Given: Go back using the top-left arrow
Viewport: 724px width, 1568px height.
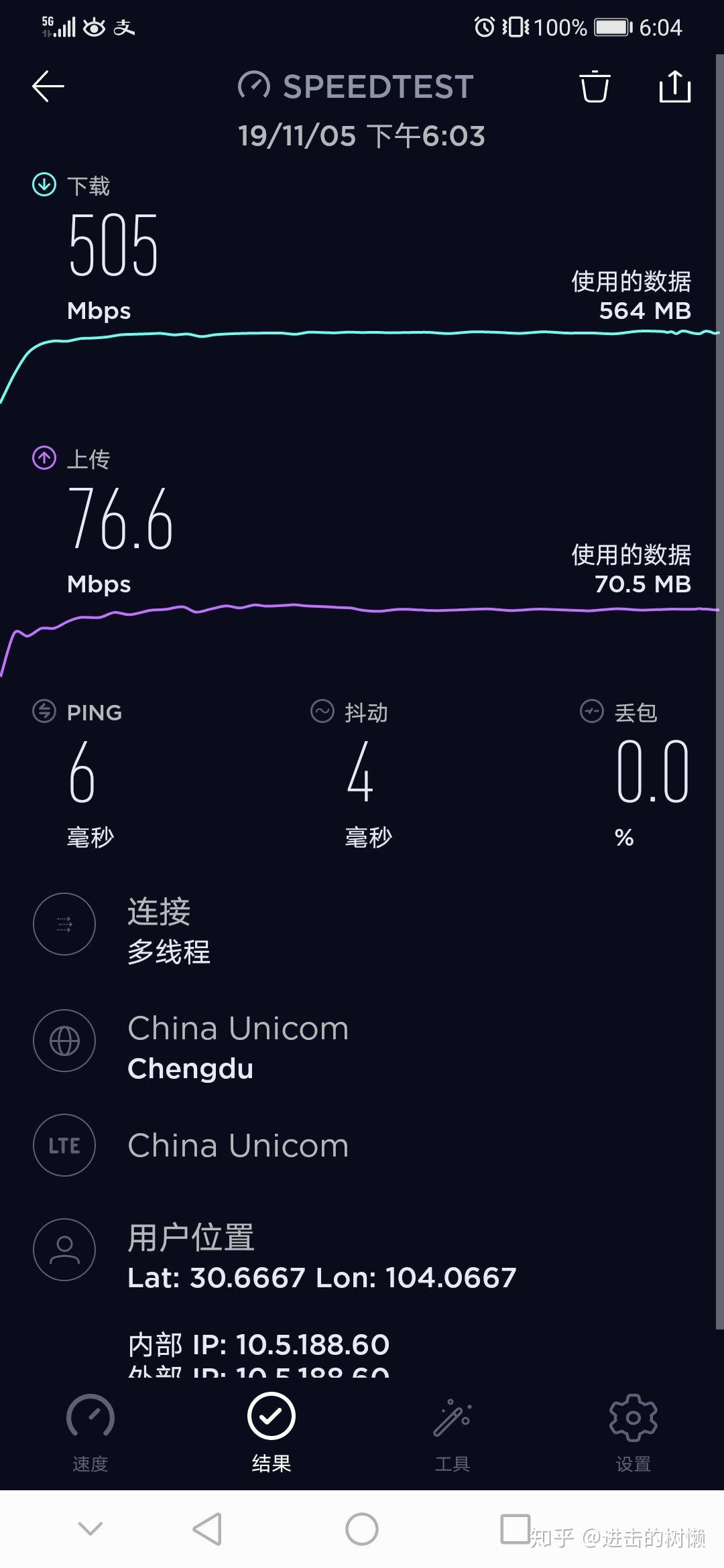Looking at the screenshot, I should pyautogui.click(x=48, y=86).
